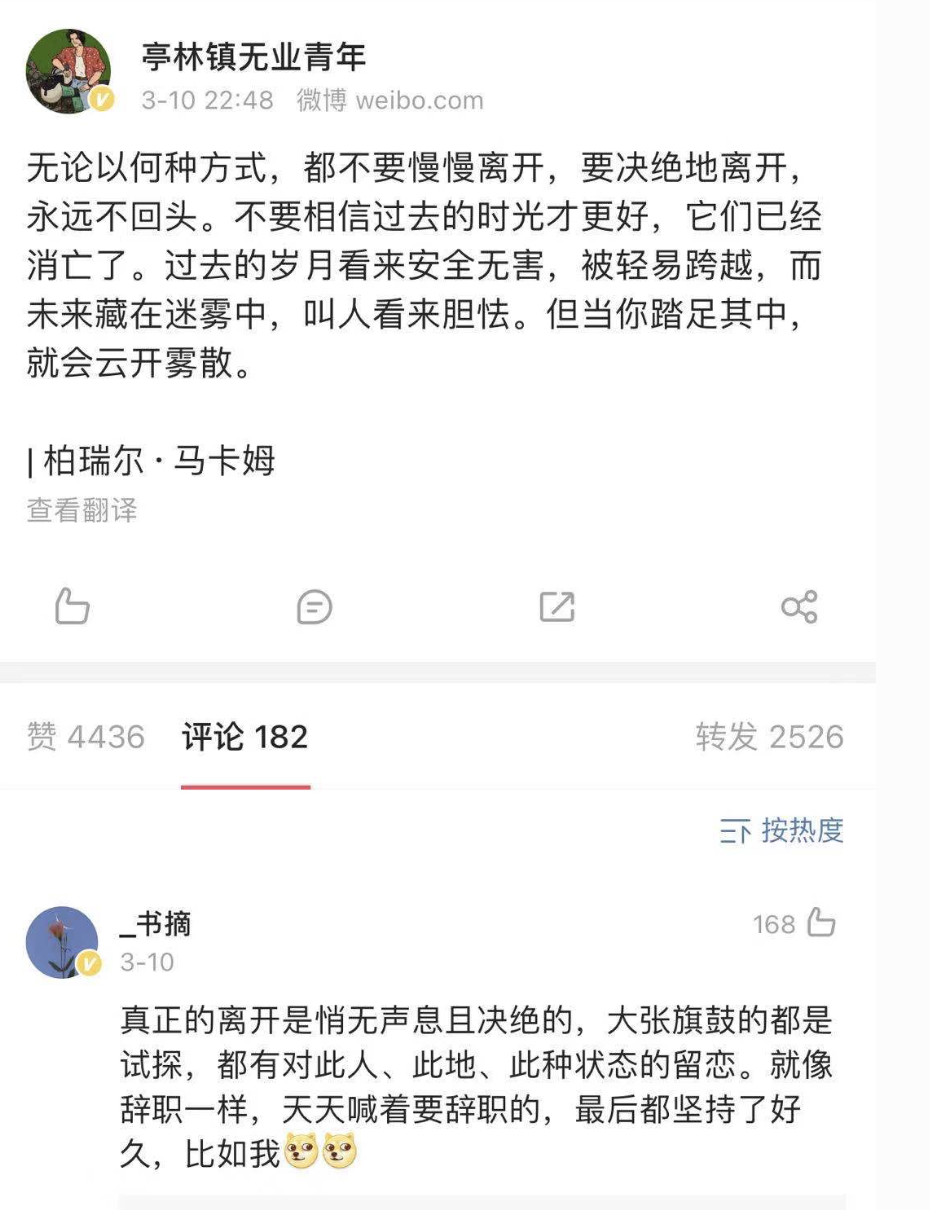Select the 评论 182 tab
930x1210 pixels.
point(245,737)
